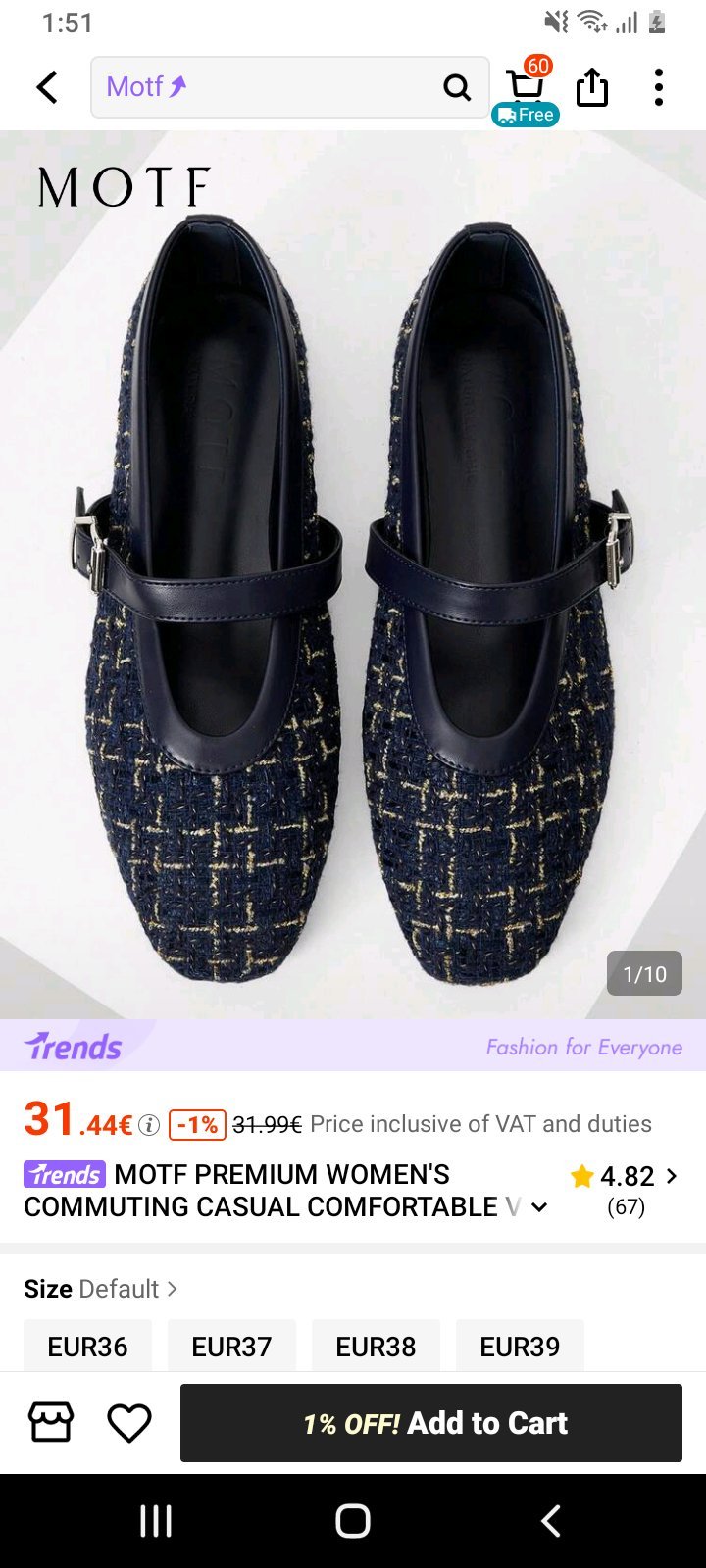Open the Size Default options

101,1289
